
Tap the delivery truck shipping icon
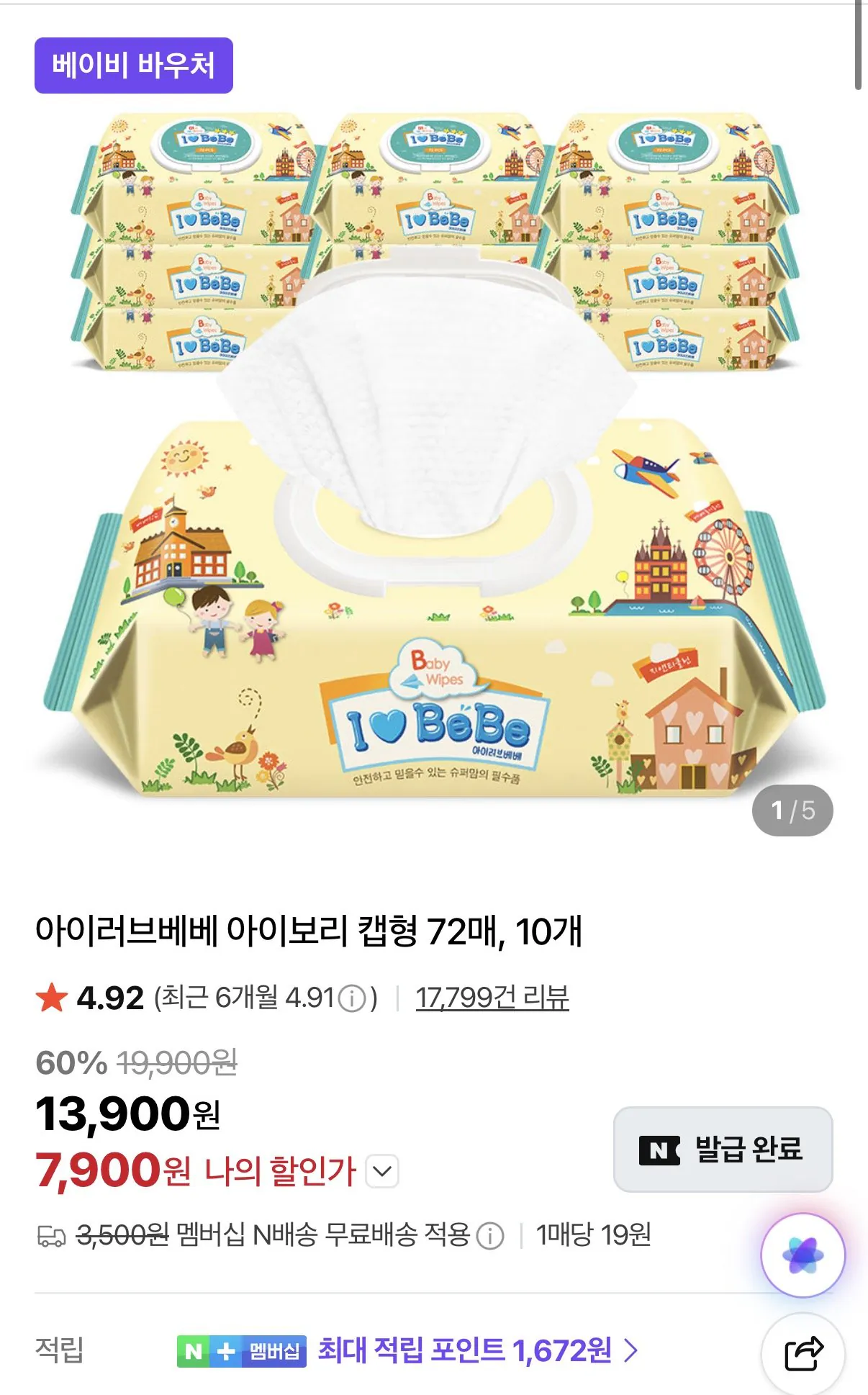(x=51, y=1237)
